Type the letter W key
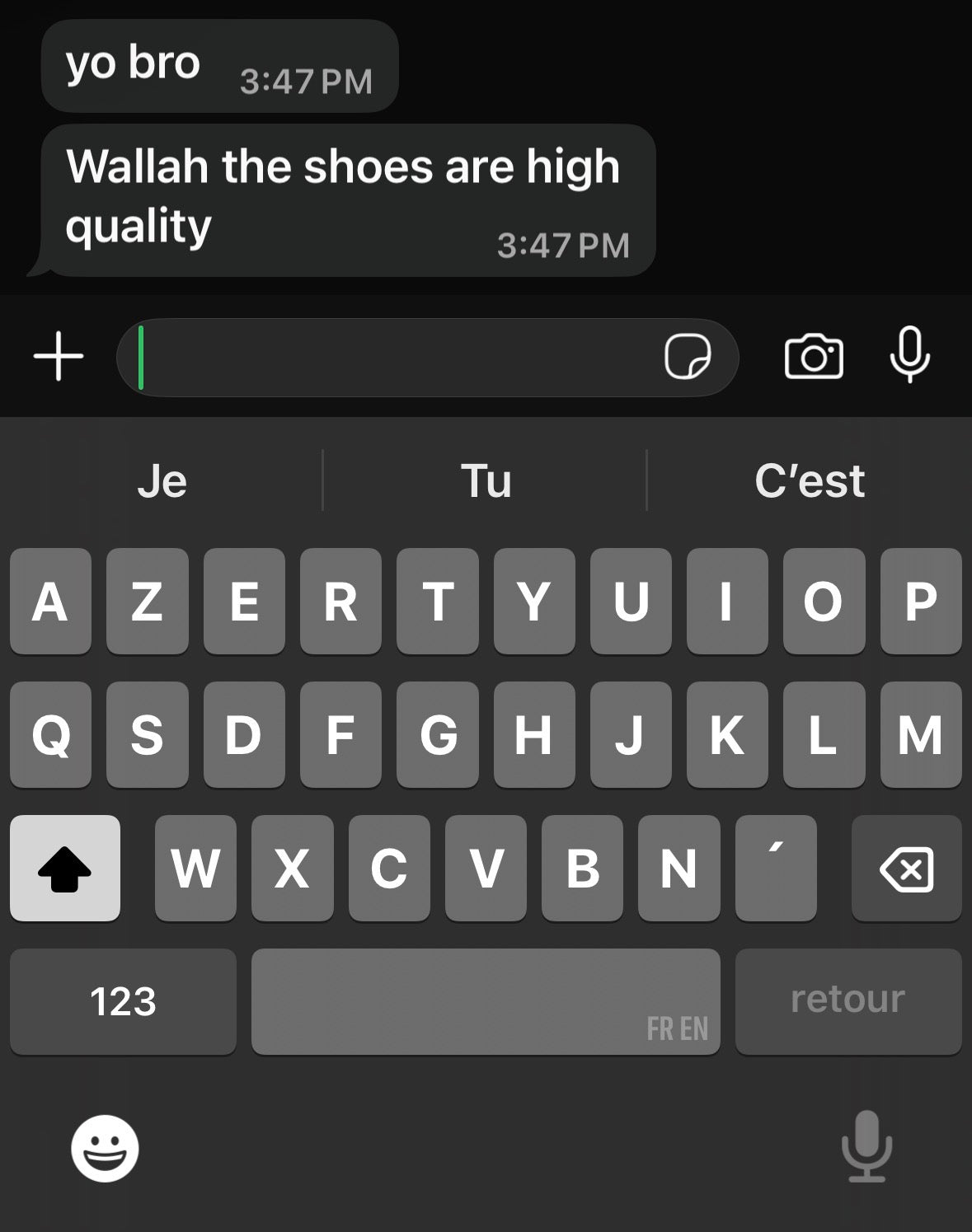 [195, 868]
